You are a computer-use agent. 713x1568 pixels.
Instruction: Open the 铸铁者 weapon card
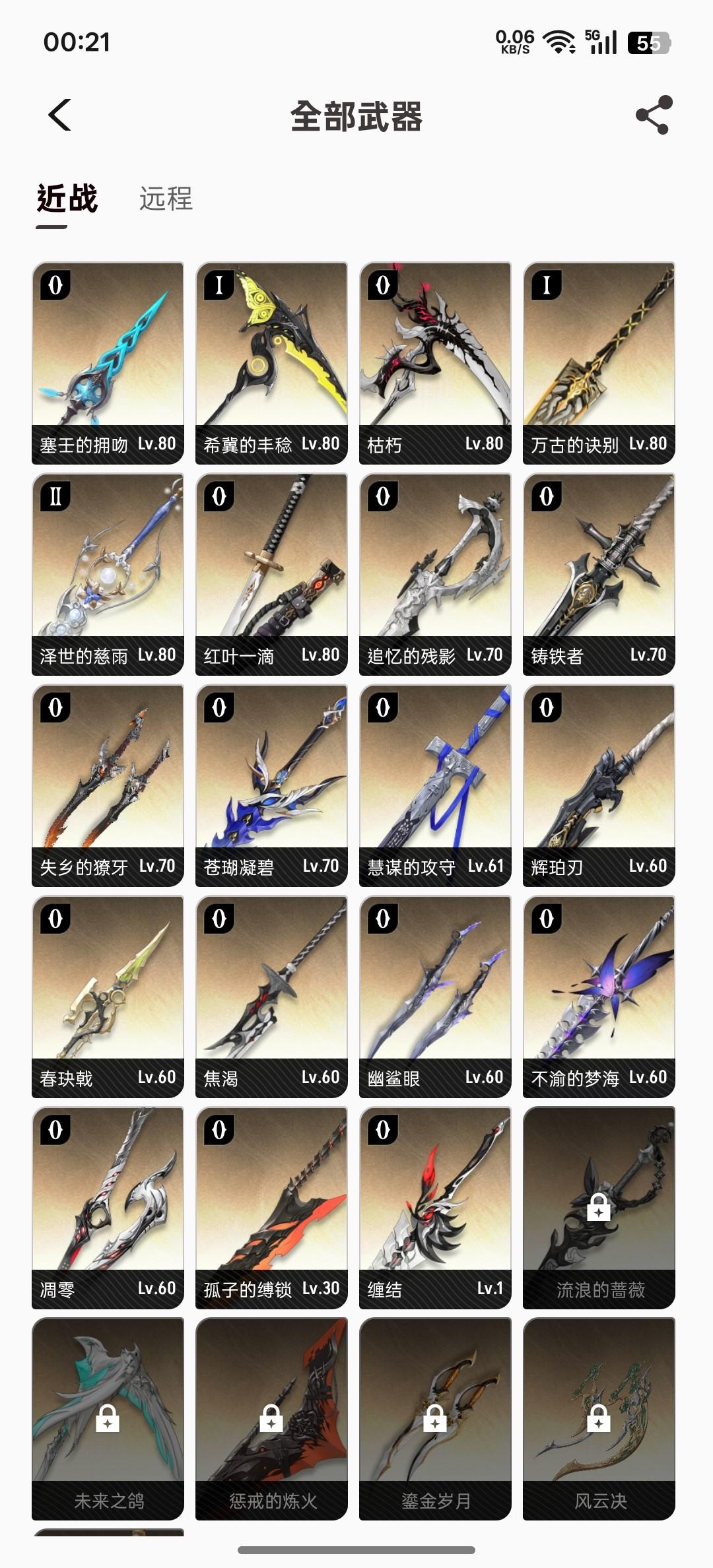(599, 574)
